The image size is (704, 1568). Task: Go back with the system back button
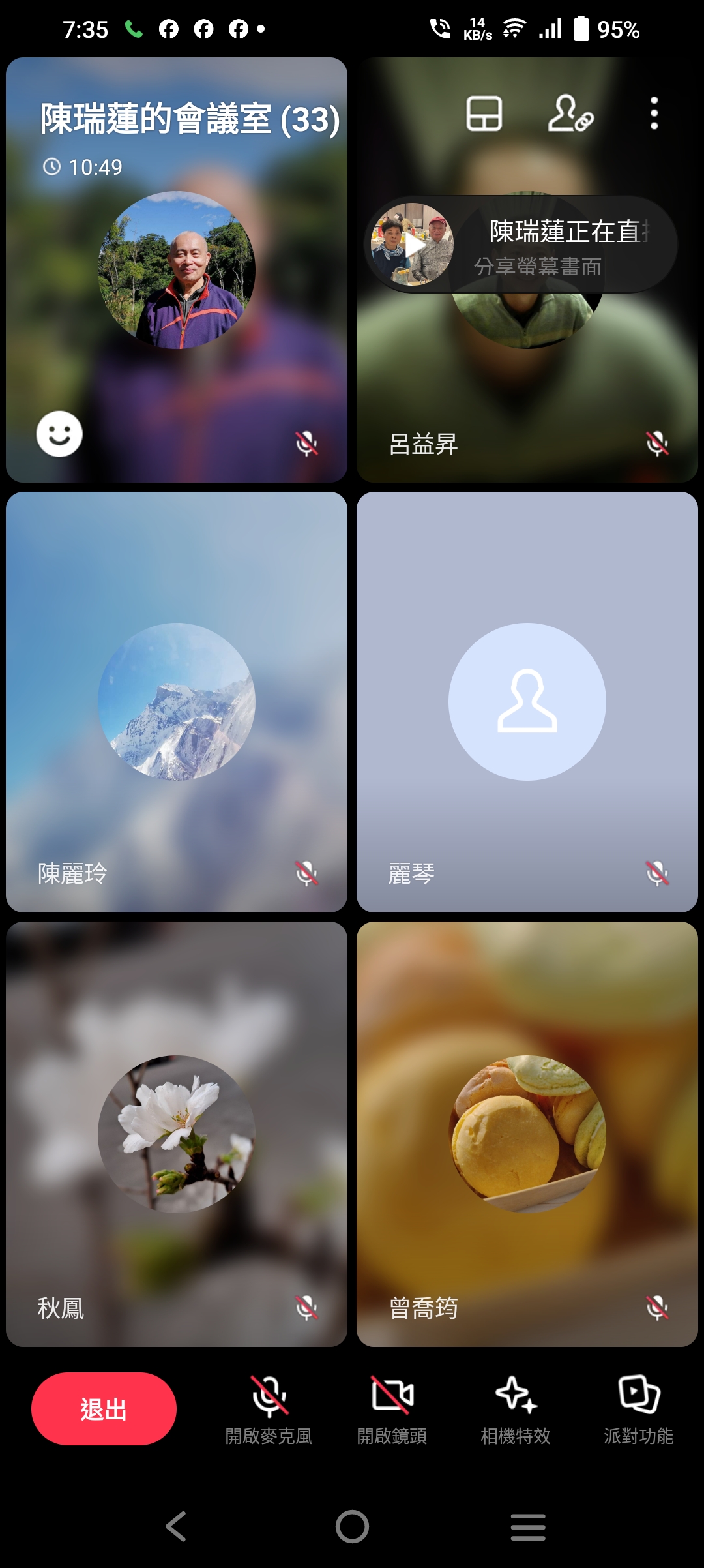(176, 1526)
